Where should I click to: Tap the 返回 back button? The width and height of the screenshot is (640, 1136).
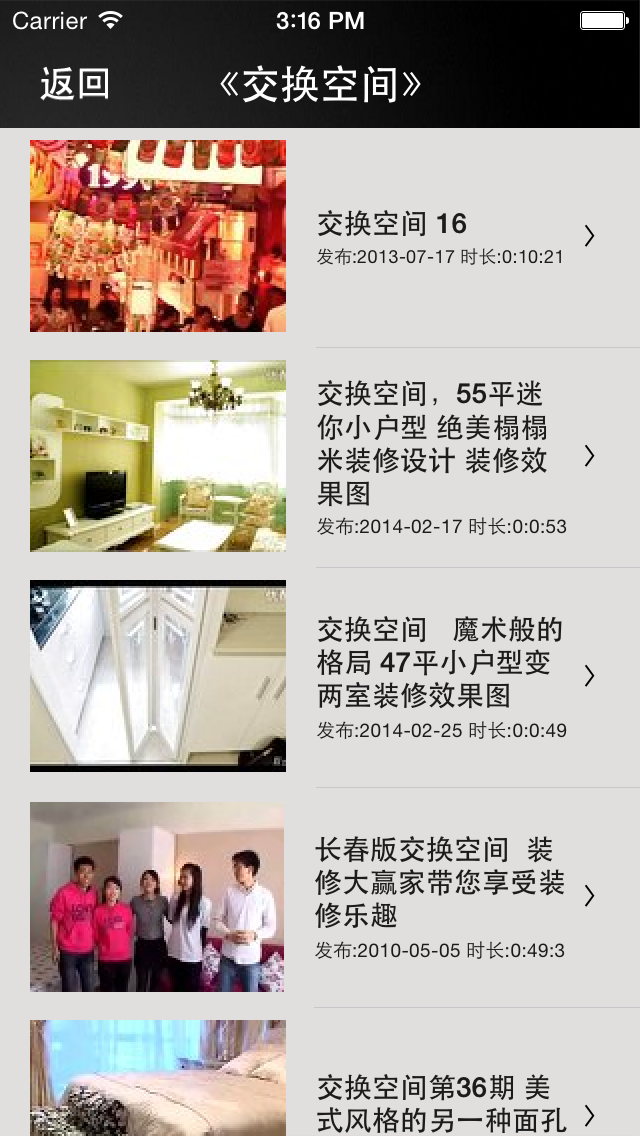pyautogui.click(x=75, y=85)
